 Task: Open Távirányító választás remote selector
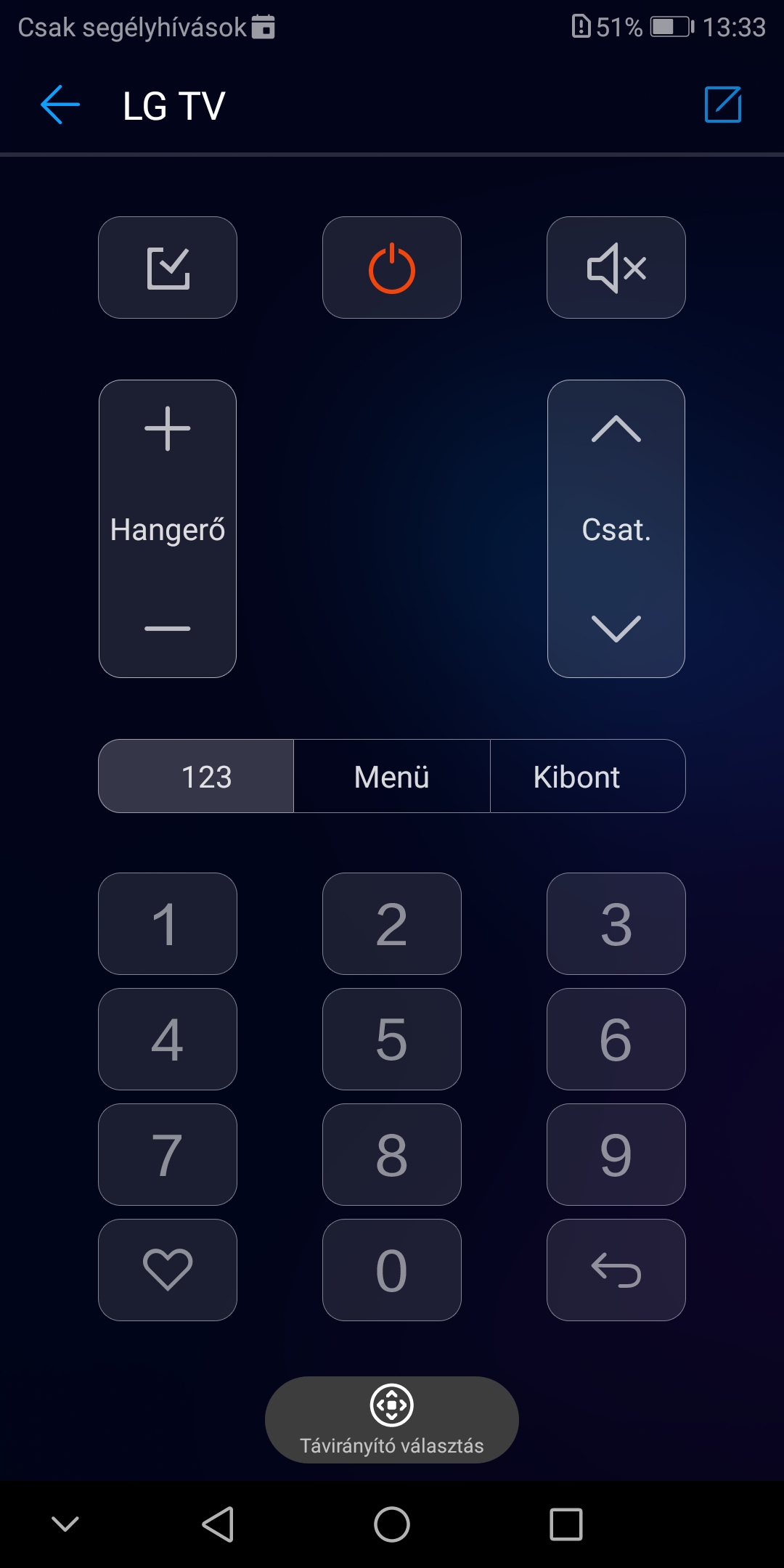tap(392, 1420)
